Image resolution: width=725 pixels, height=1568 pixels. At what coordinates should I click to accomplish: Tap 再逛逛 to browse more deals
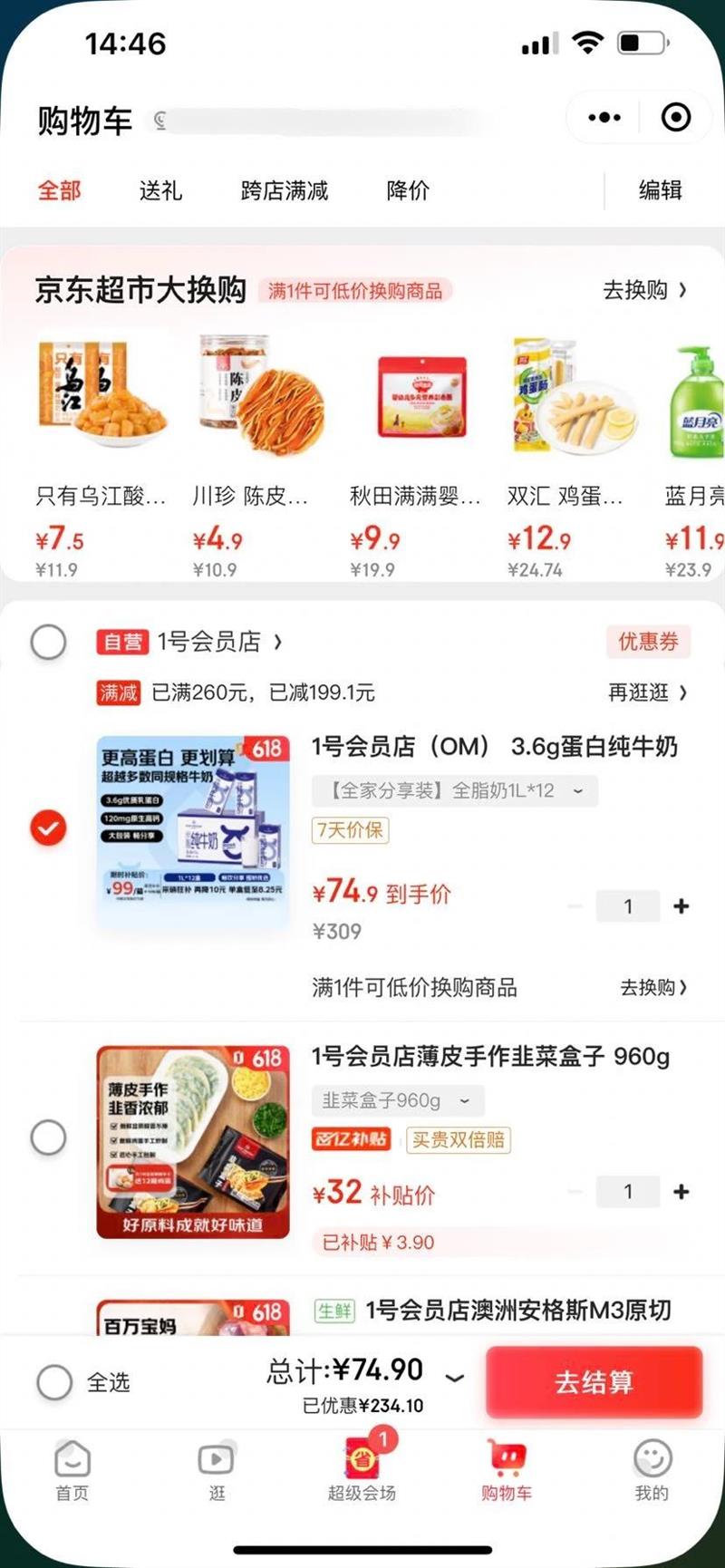point(646,693)
